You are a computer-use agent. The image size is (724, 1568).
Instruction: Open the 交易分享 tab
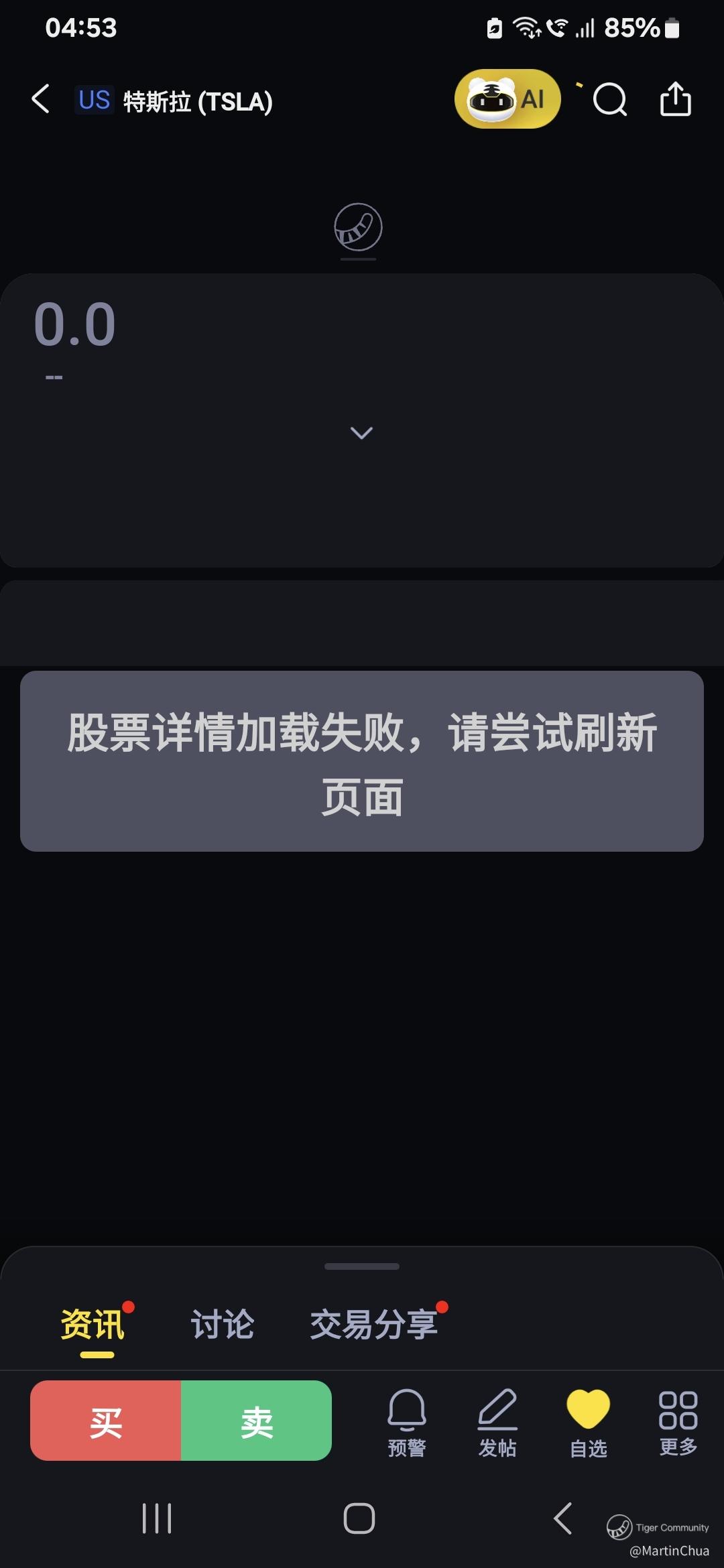pos(373,1325)
